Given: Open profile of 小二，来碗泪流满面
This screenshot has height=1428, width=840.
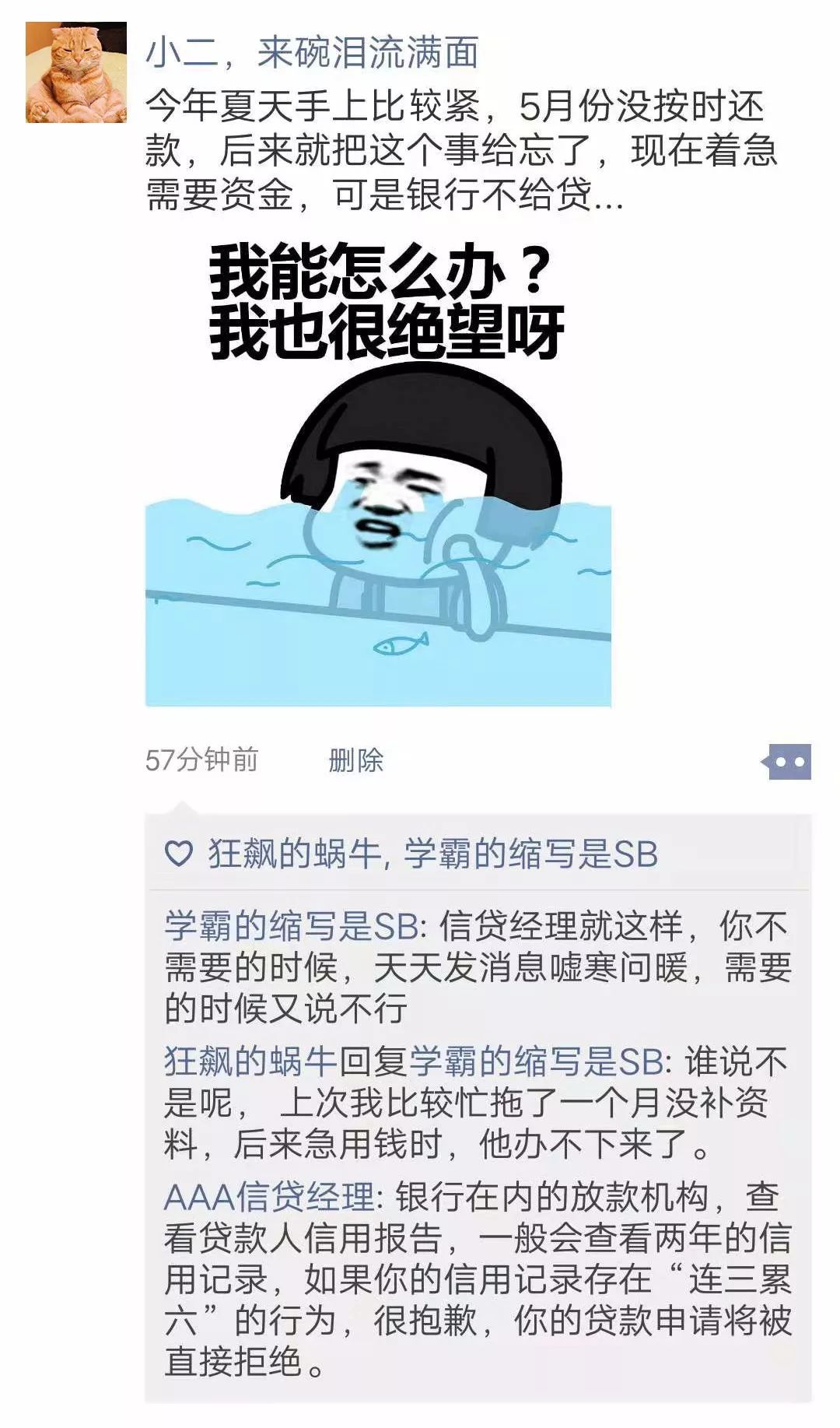Looking at the screenshot, I should coord(311,53).
